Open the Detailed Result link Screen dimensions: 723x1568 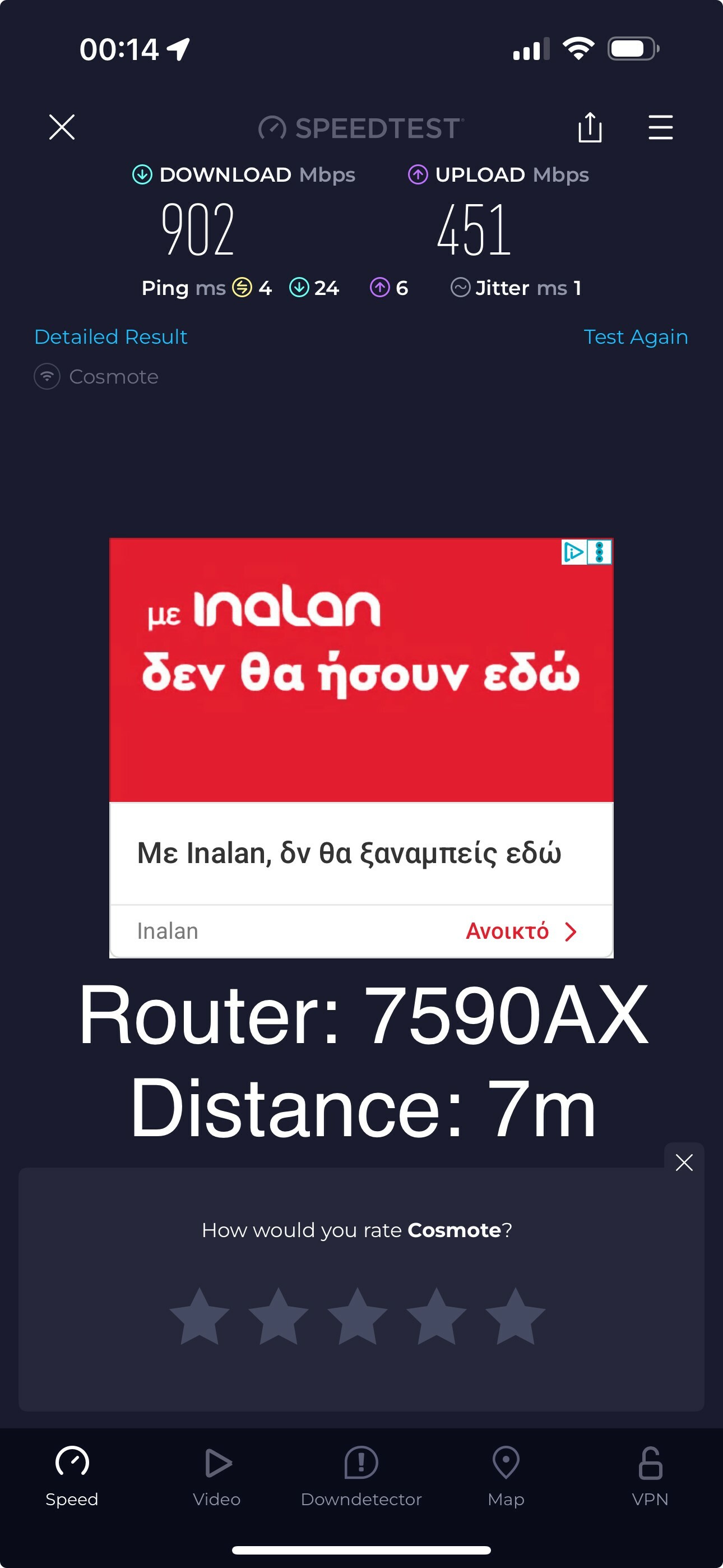[111, 336]
